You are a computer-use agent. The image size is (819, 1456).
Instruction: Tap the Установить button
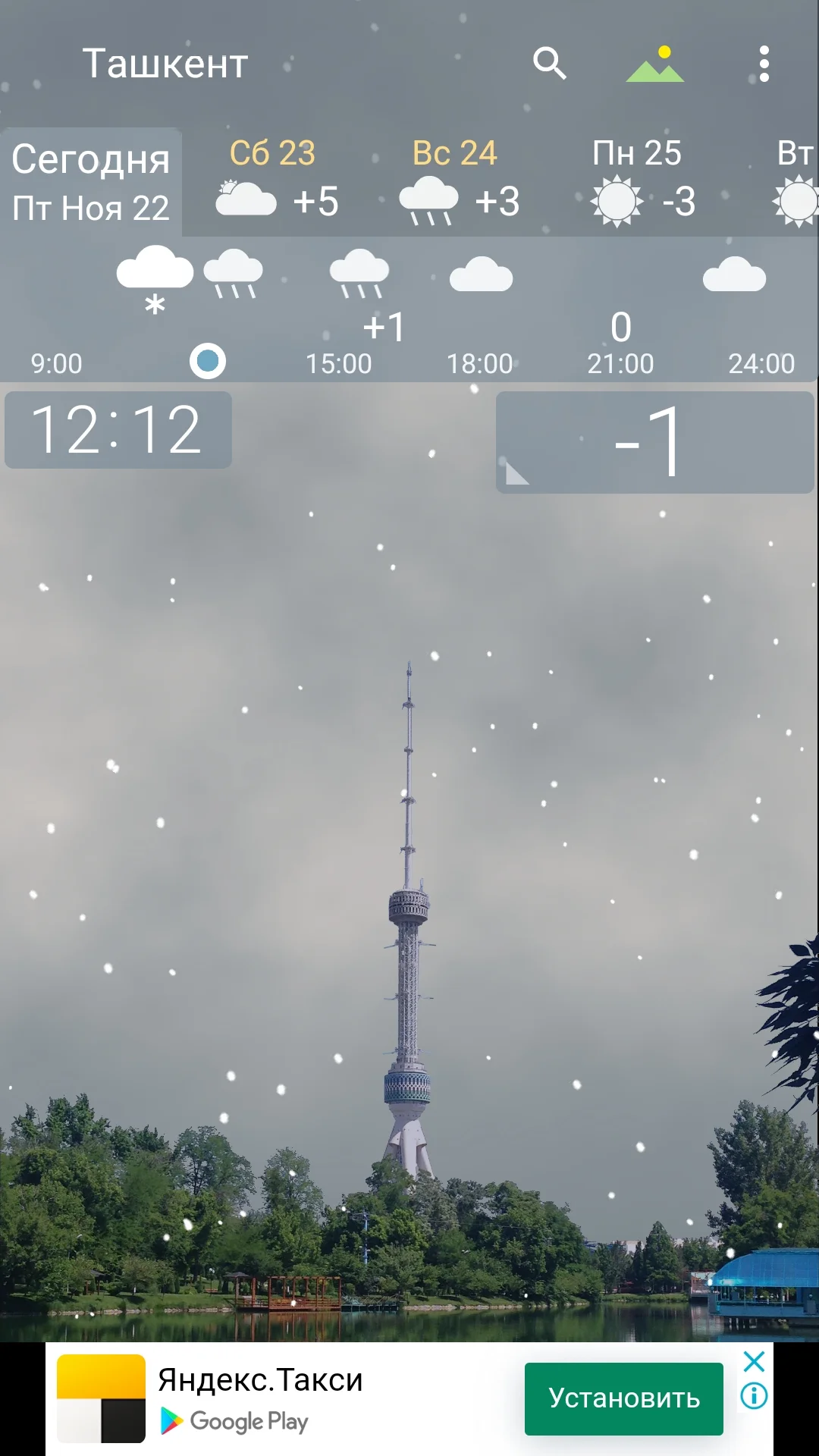623,1398
